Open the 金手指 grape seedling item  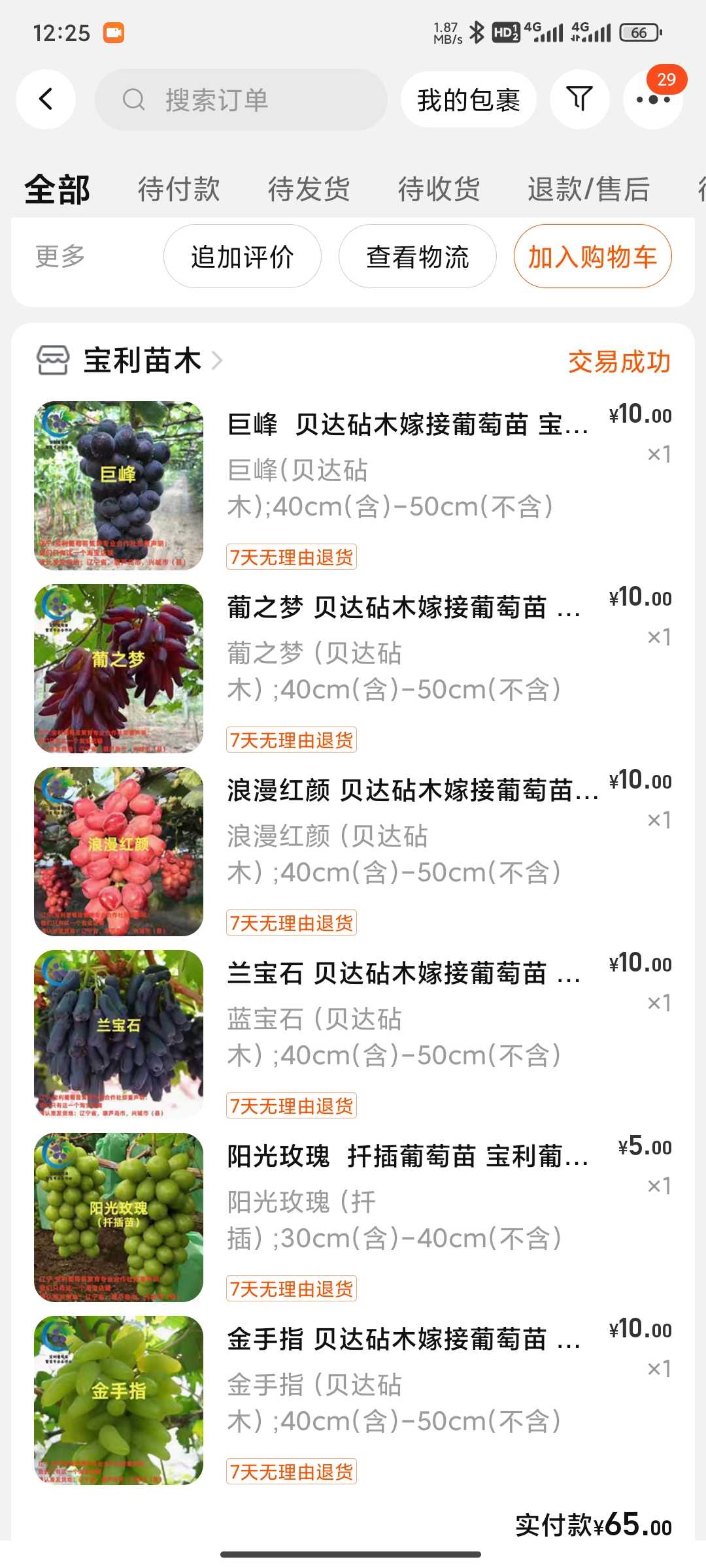tap(353, 1401)
